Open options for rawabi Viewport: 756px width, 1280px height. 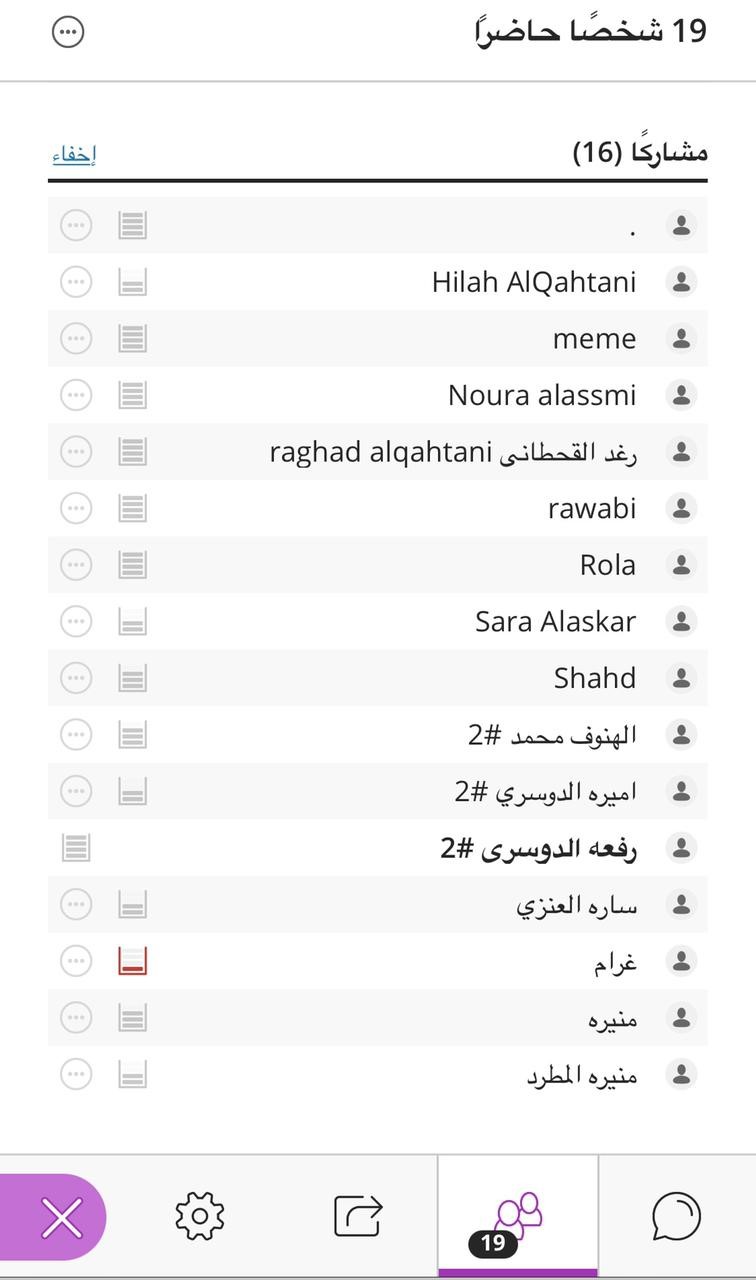point(76,508)
